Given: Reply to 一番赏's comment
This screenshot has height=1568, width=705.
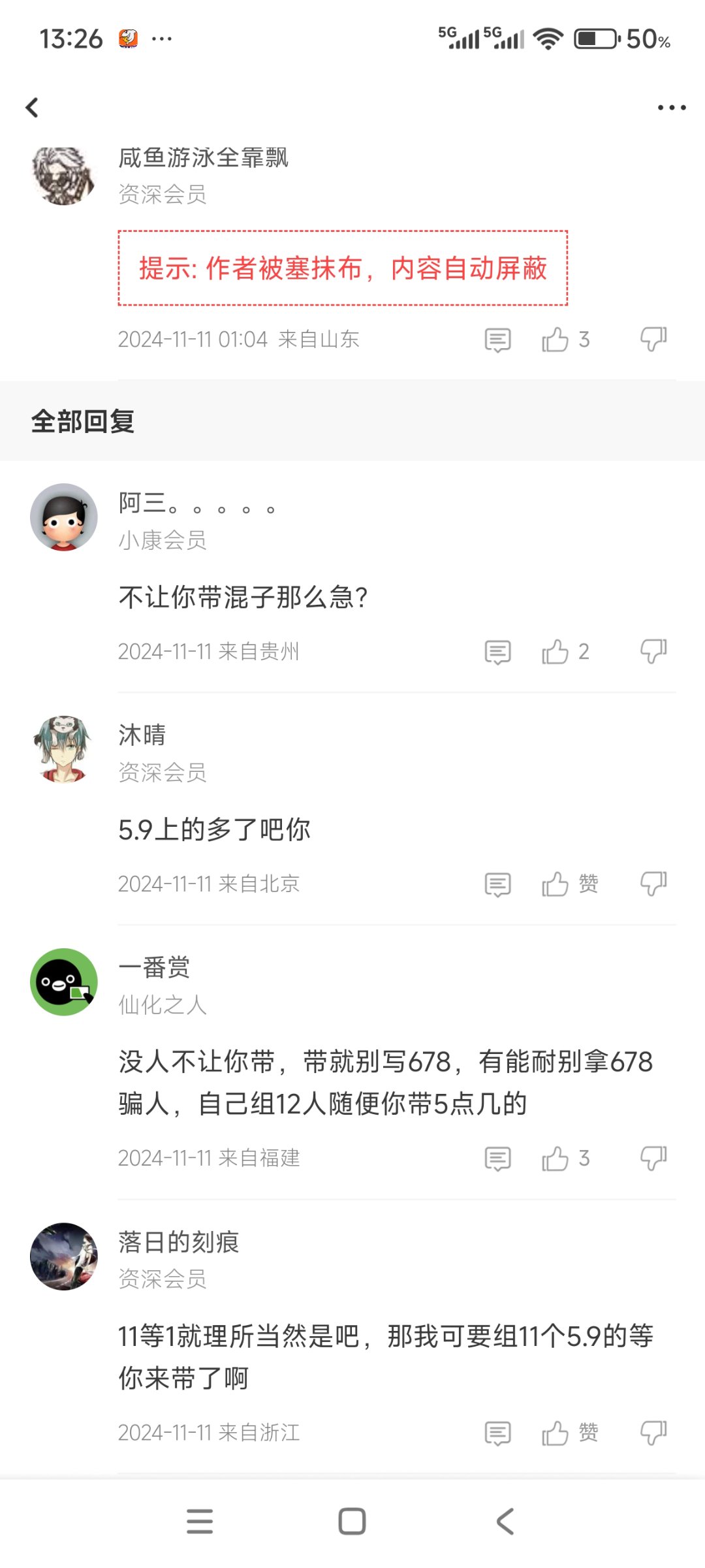Looking at the screenshot, I should coord(497,1159).
